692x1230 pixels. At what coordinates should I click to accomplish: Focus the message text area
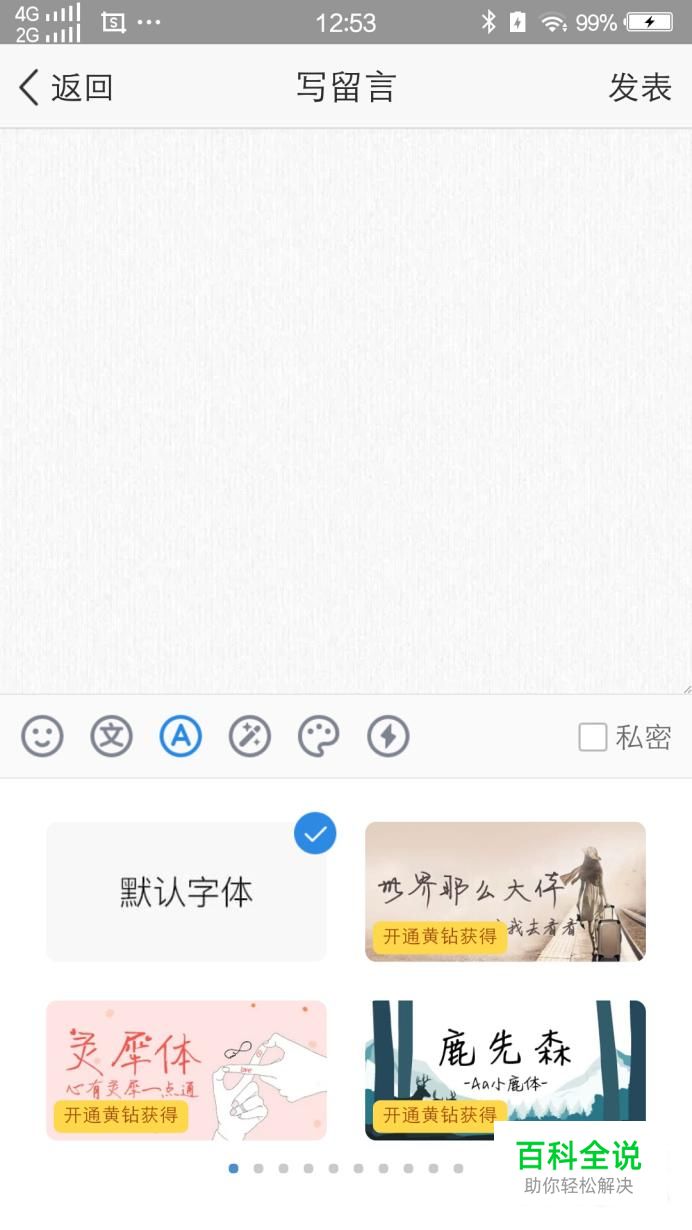point(345,410)
